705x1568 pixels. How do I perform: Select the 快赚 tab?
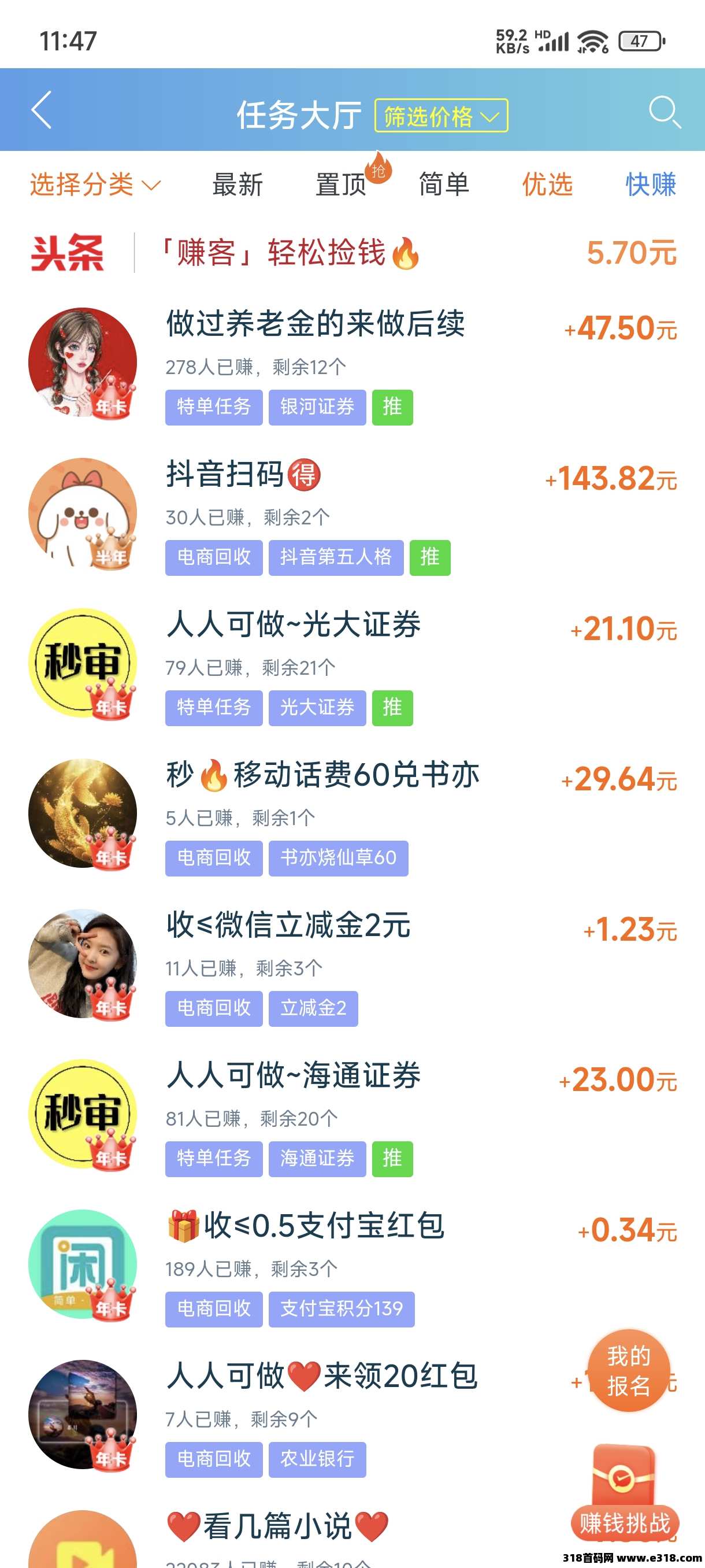tap(650, 184)
